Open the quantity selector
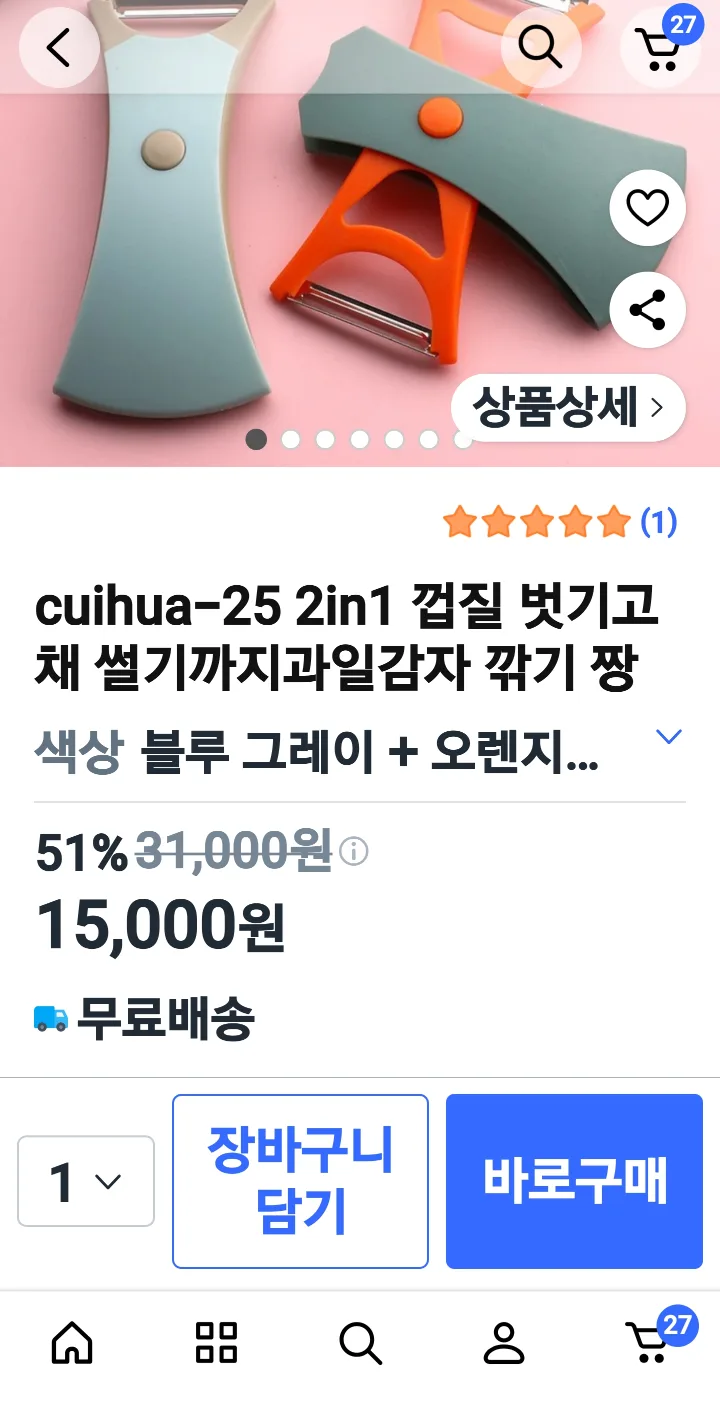720x1402 pixels. [86, 1181]
